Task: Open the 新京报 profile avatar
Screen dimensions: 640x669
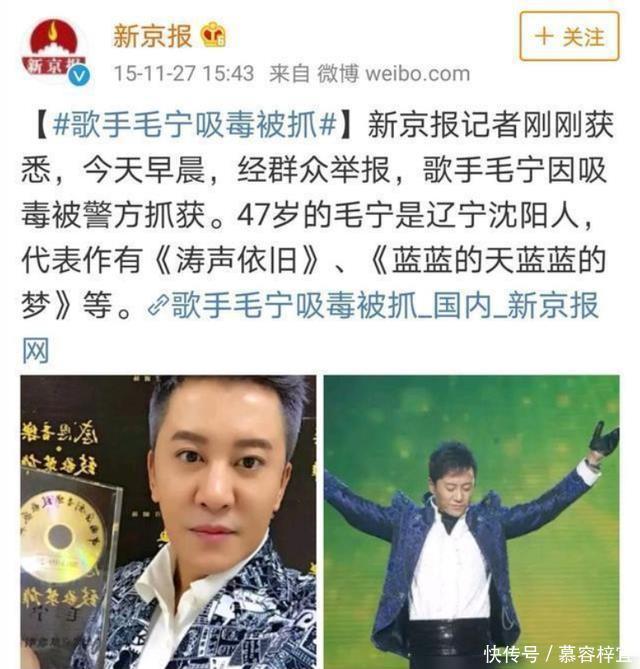Action: point(54,50)
